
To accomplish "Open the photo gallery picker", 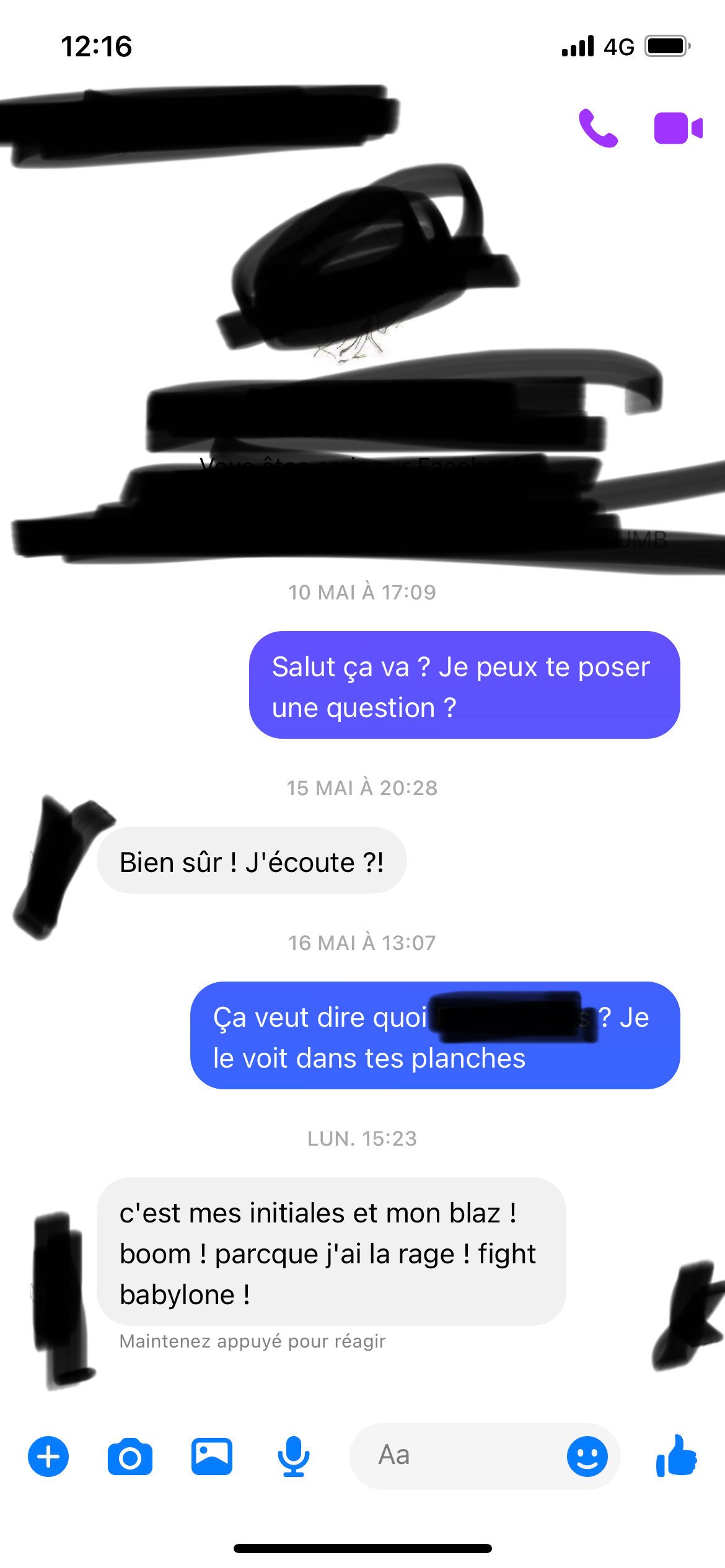I will 212,1456.
